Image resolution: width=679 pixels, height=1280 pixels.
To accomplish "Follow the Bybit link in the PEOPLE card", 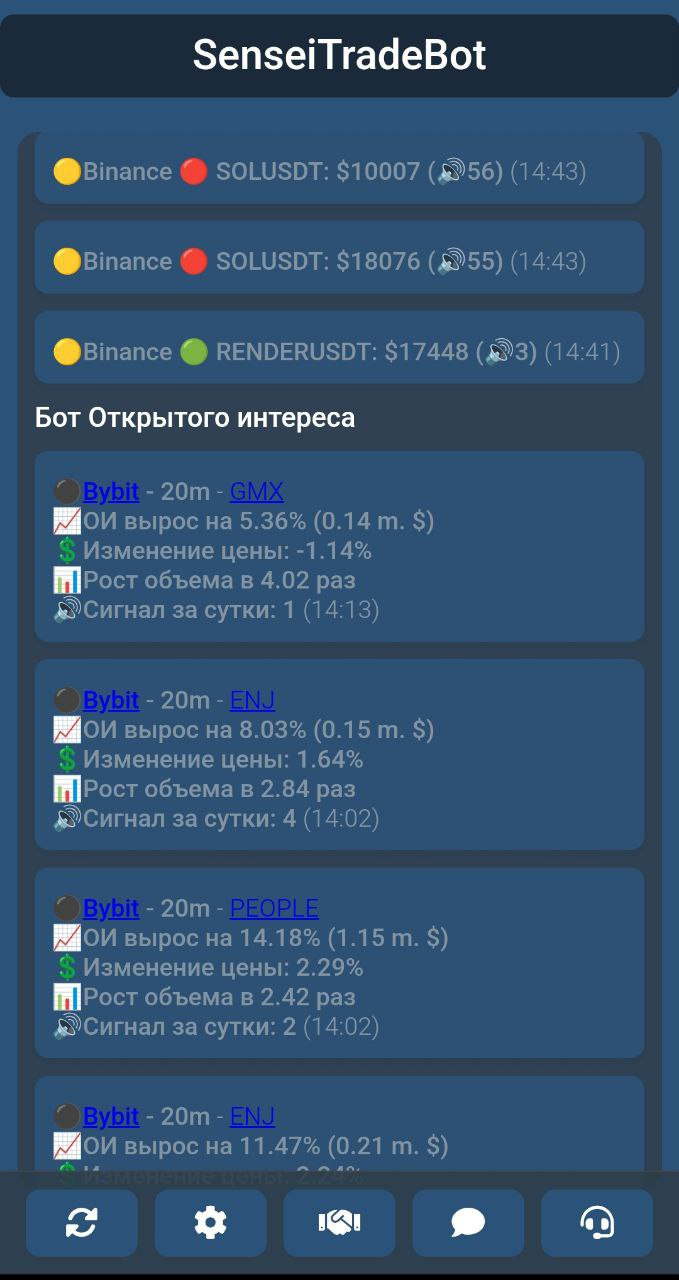I will pos(111,908).
